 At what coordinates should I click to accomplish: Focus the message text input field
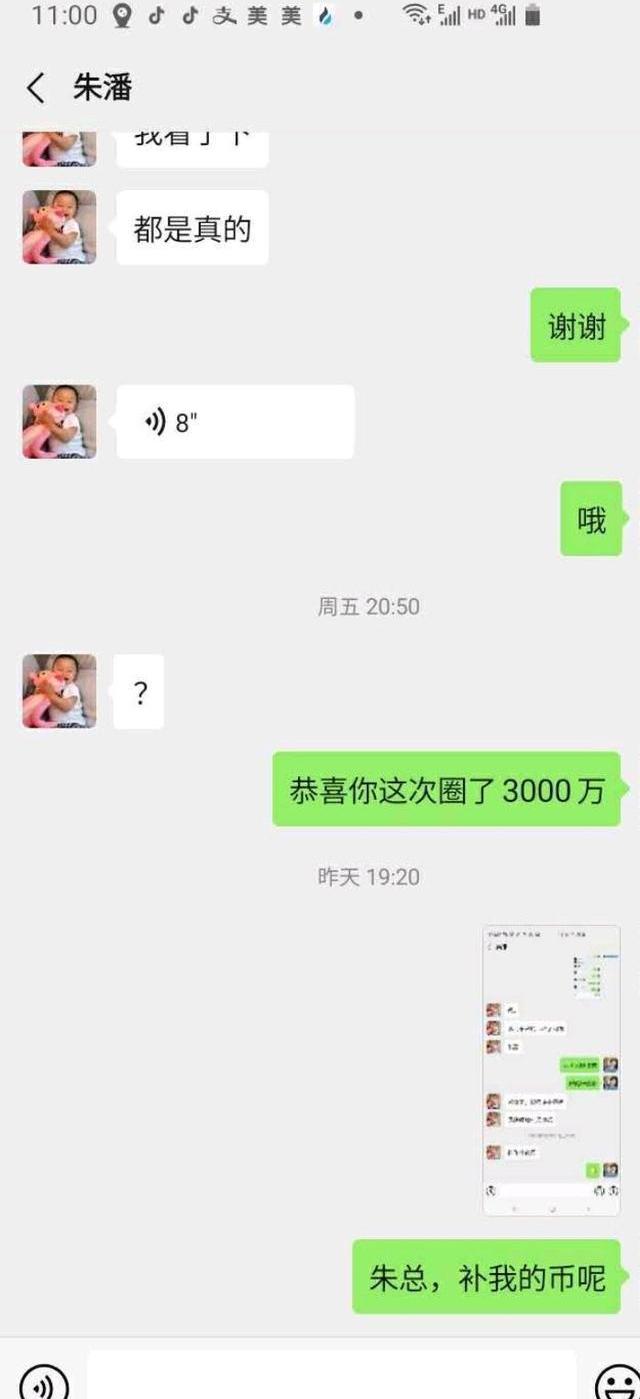coord(330,1378)
